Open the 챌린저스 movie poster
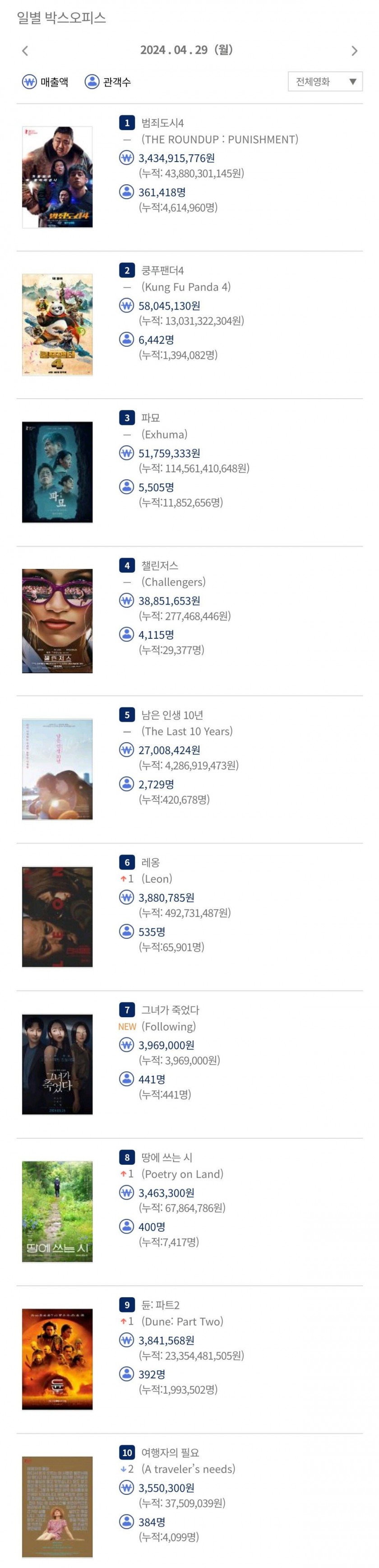This screenshot has width=379, height=1568. click(x=57, y=620)
